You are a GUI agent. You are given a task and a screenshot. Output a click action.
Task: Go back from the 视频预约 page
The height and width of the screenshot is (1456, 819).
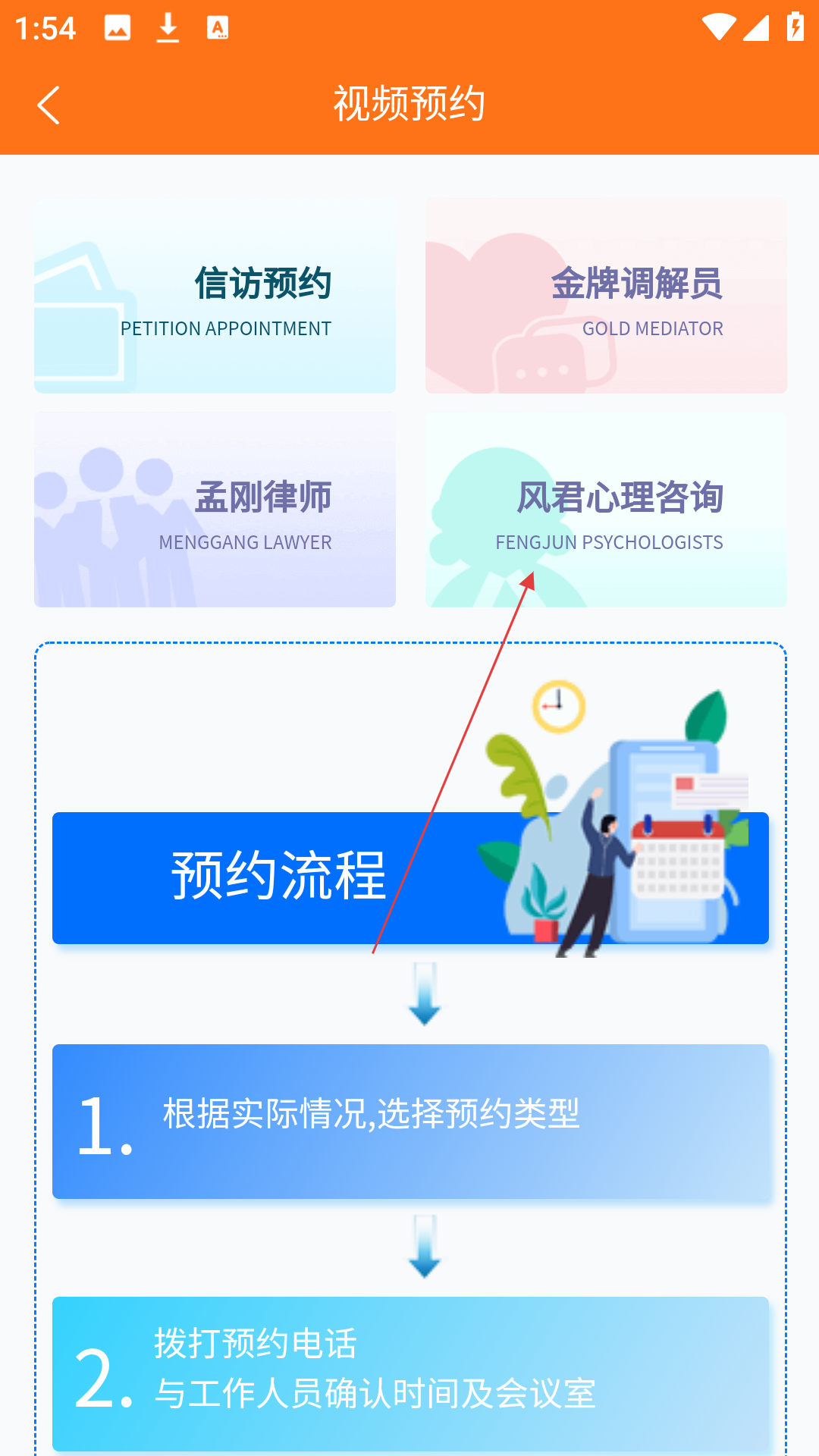[49, 105]
